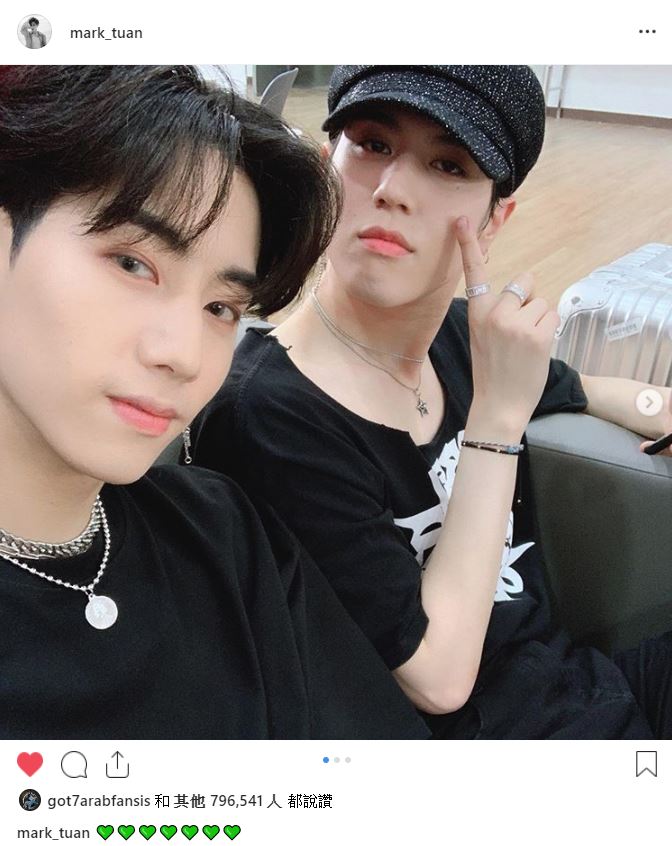
Task: Open mark_tuan's profile picture
Action: (x=34, y=32)
